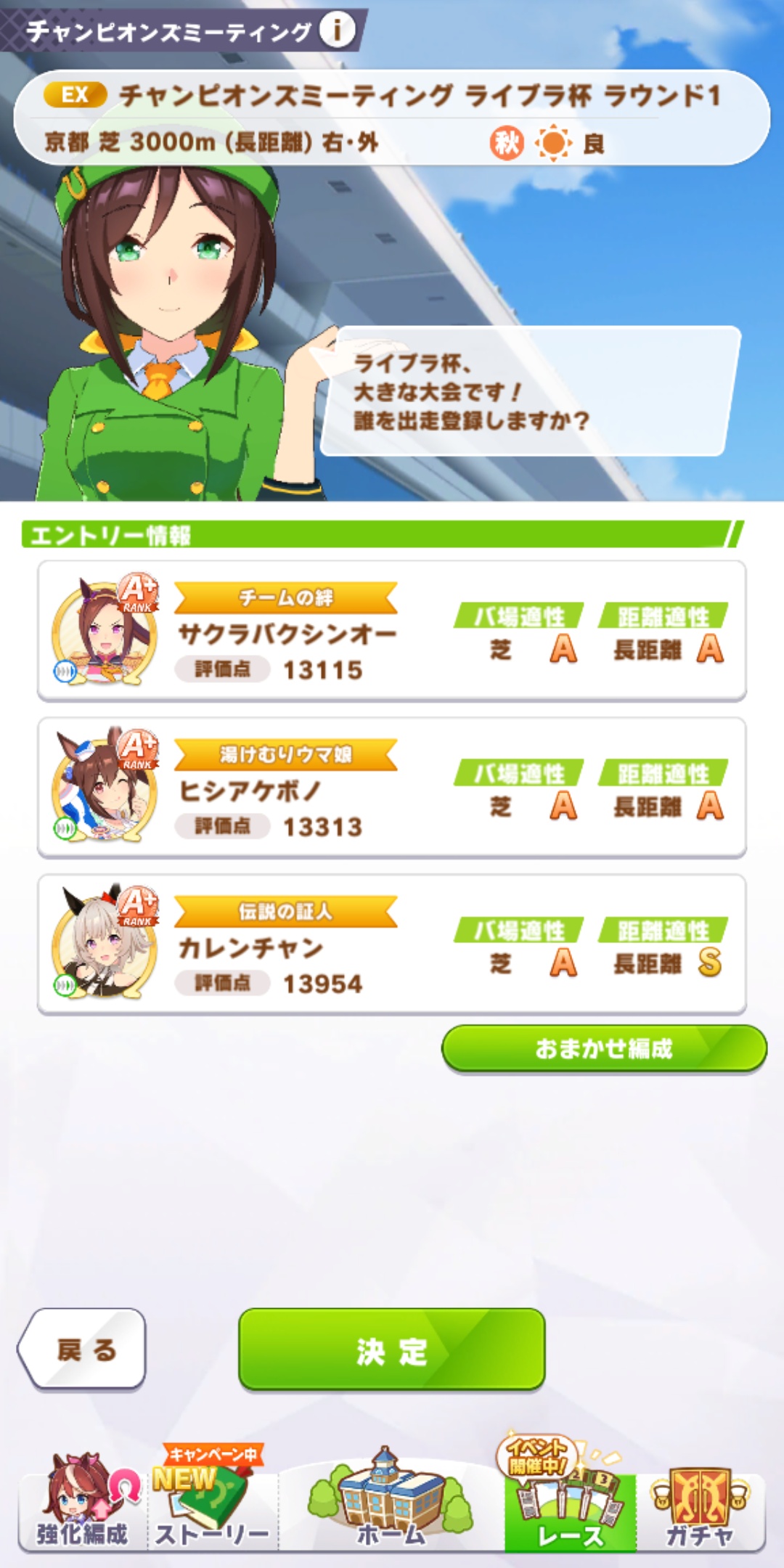Confirm with the 決定 button

(x=391, y=1350)
